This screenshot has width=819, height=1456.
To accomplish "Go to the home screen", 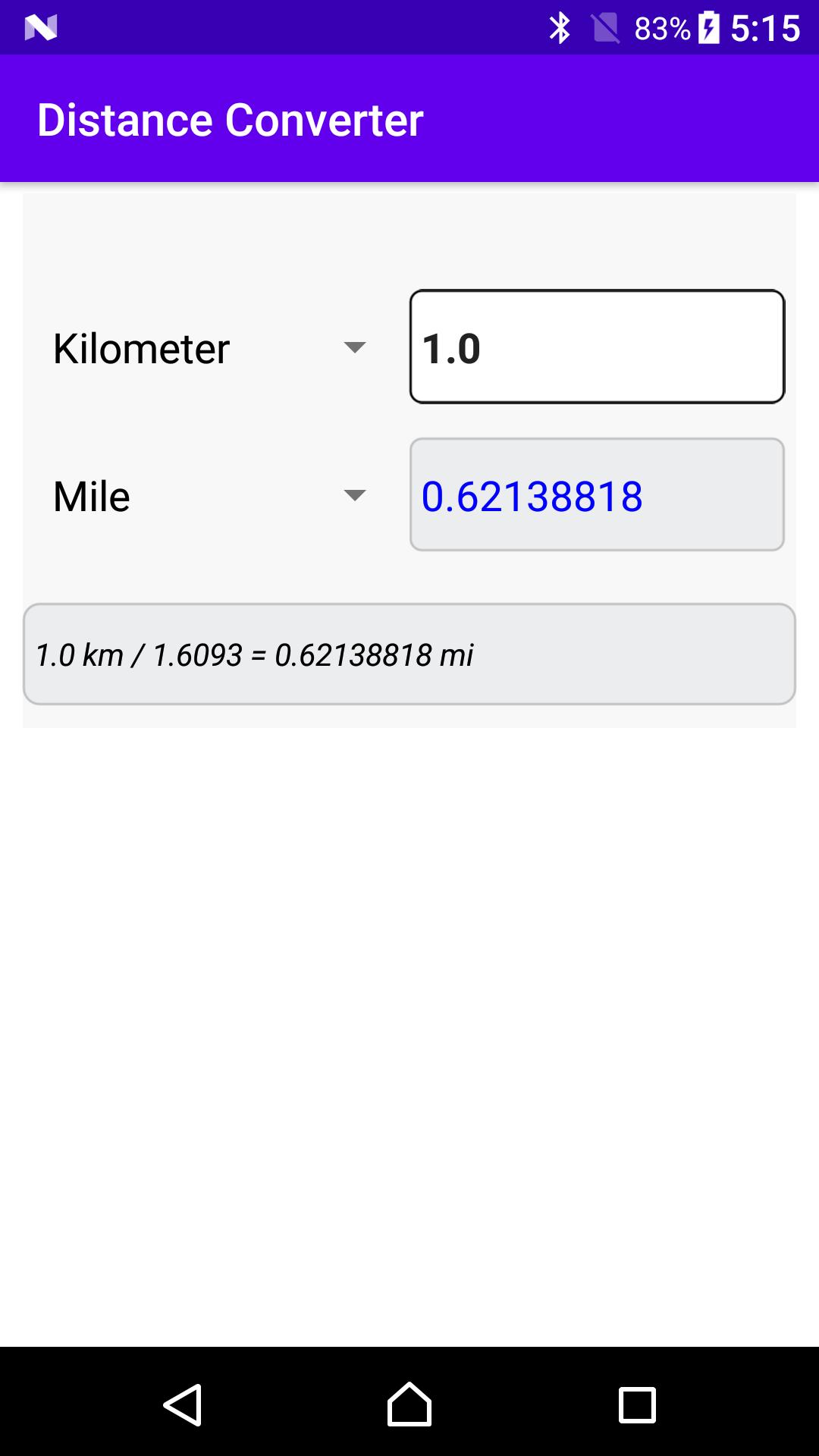I will 409,1404.
